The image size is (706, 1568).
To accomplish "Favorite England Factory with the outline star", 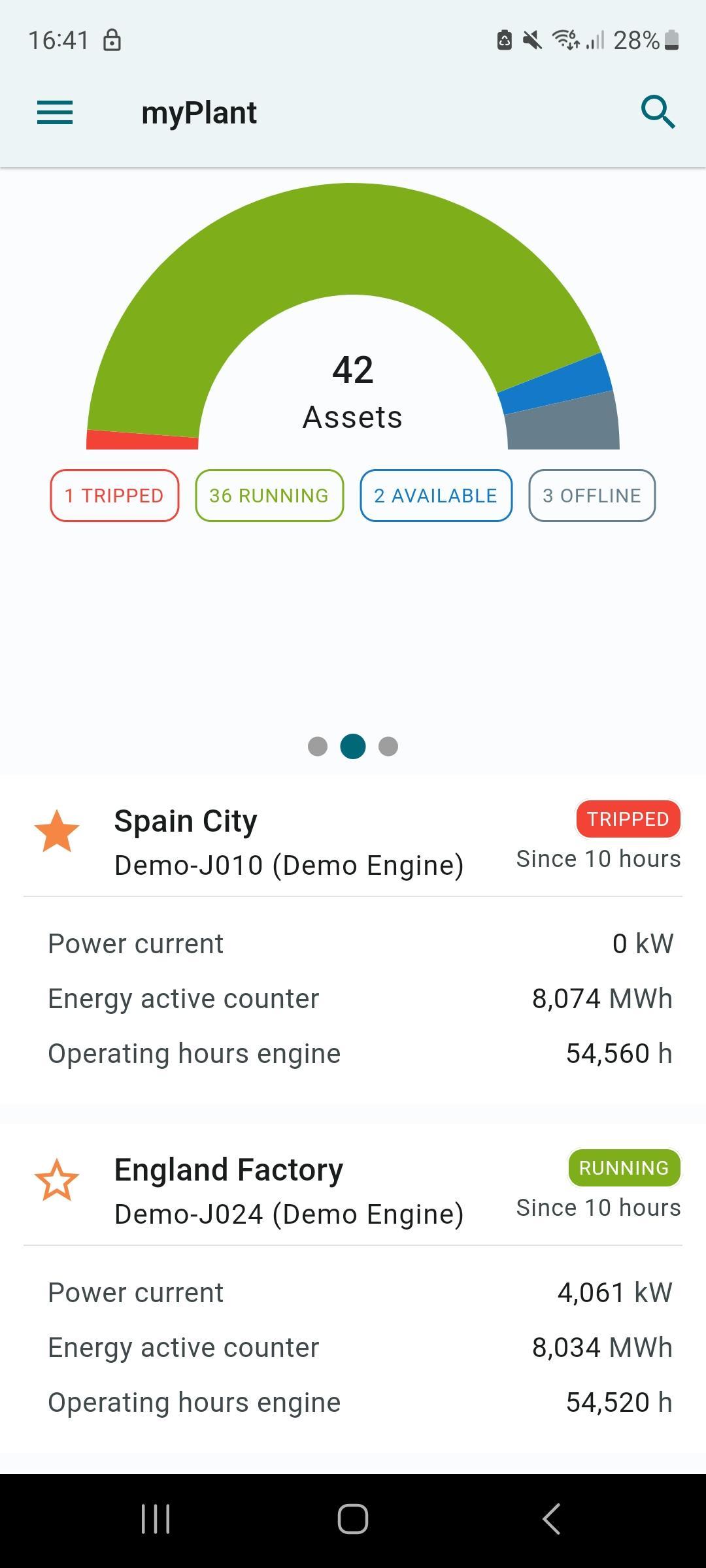I will pos(57,1181).
